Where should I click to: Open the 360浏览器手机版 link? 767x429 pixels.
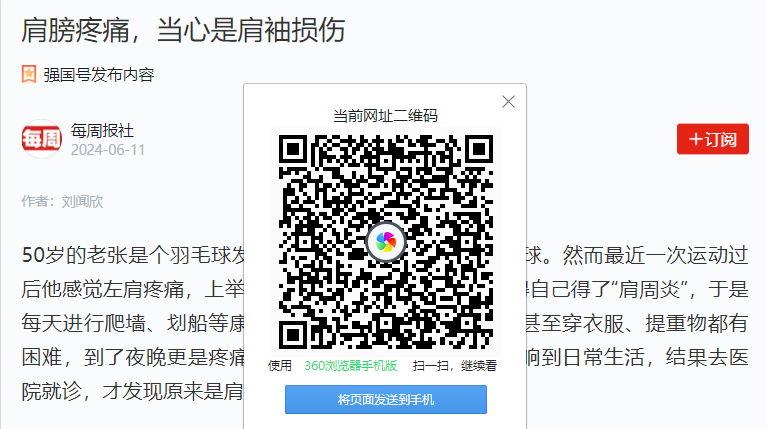click(350, 366)
